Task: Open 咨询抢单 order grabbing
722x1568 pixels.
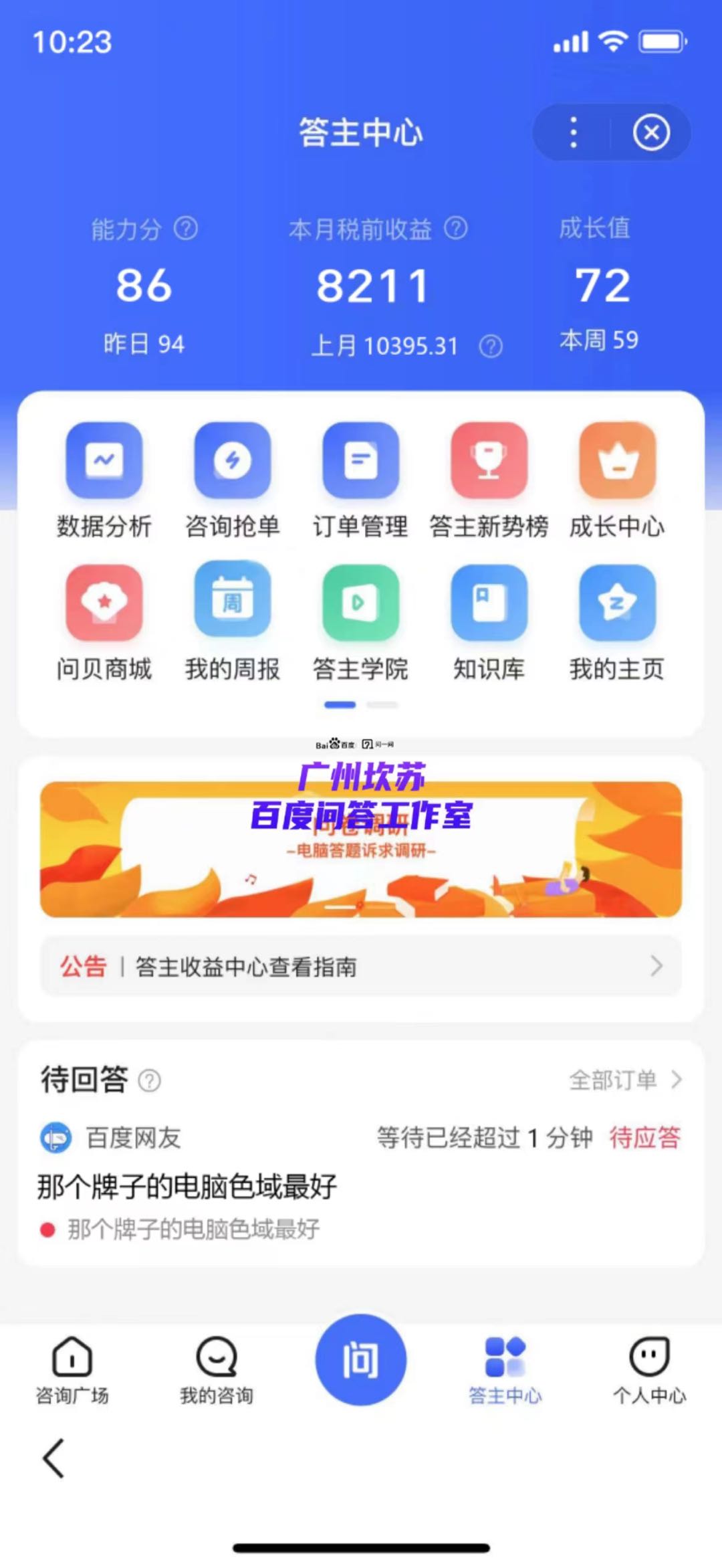Action: pos(232,480)
